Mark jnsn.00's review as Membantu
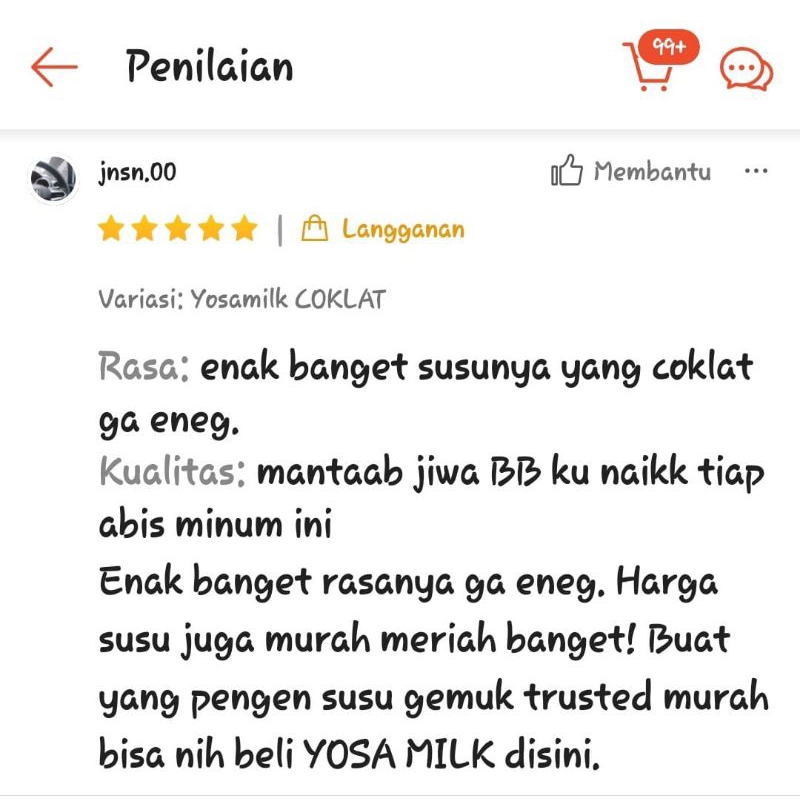Screen dimensions: 800x800 (x=631, y=172)
